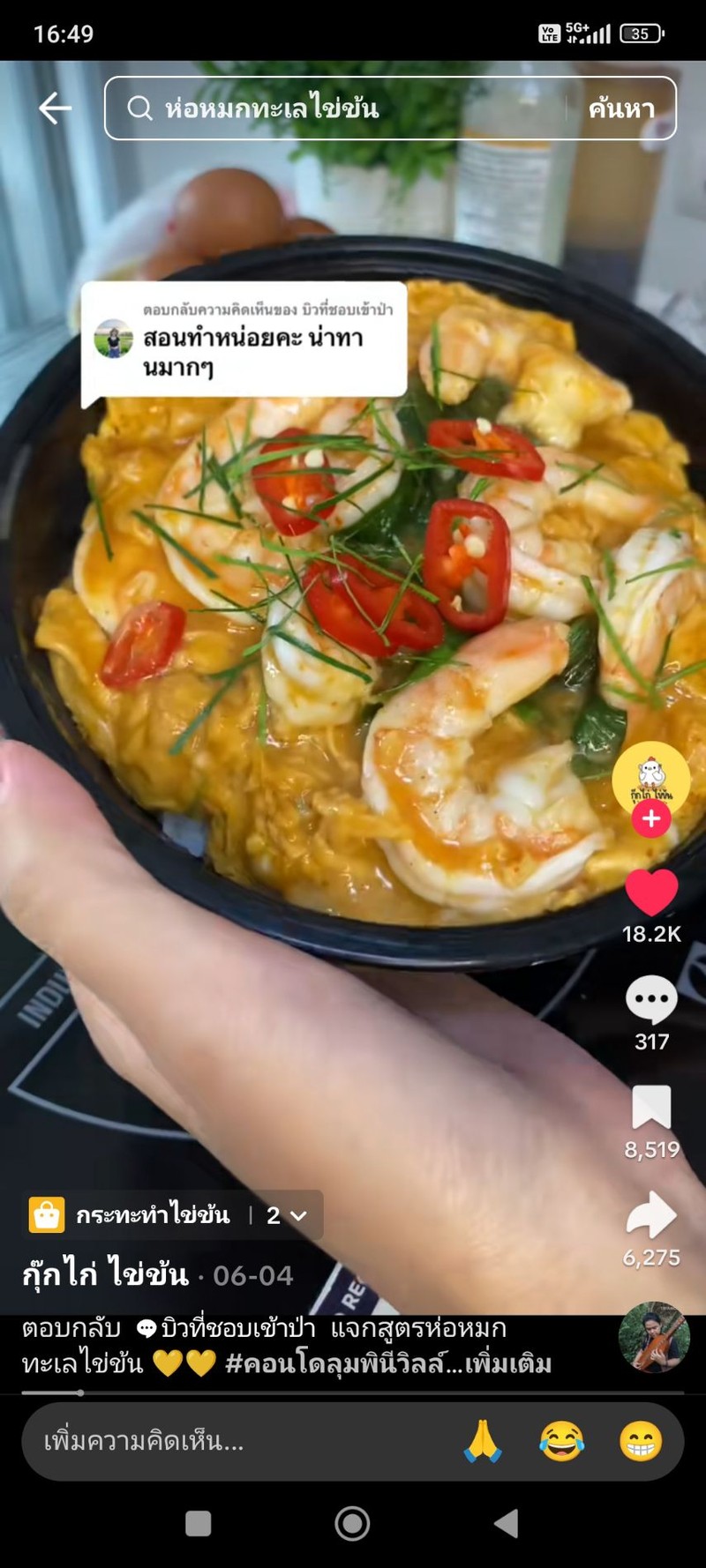Viewport: 706px width, 1568px height.
Task: Follow the creator with the plus button
Action: (x=651, y=819)
